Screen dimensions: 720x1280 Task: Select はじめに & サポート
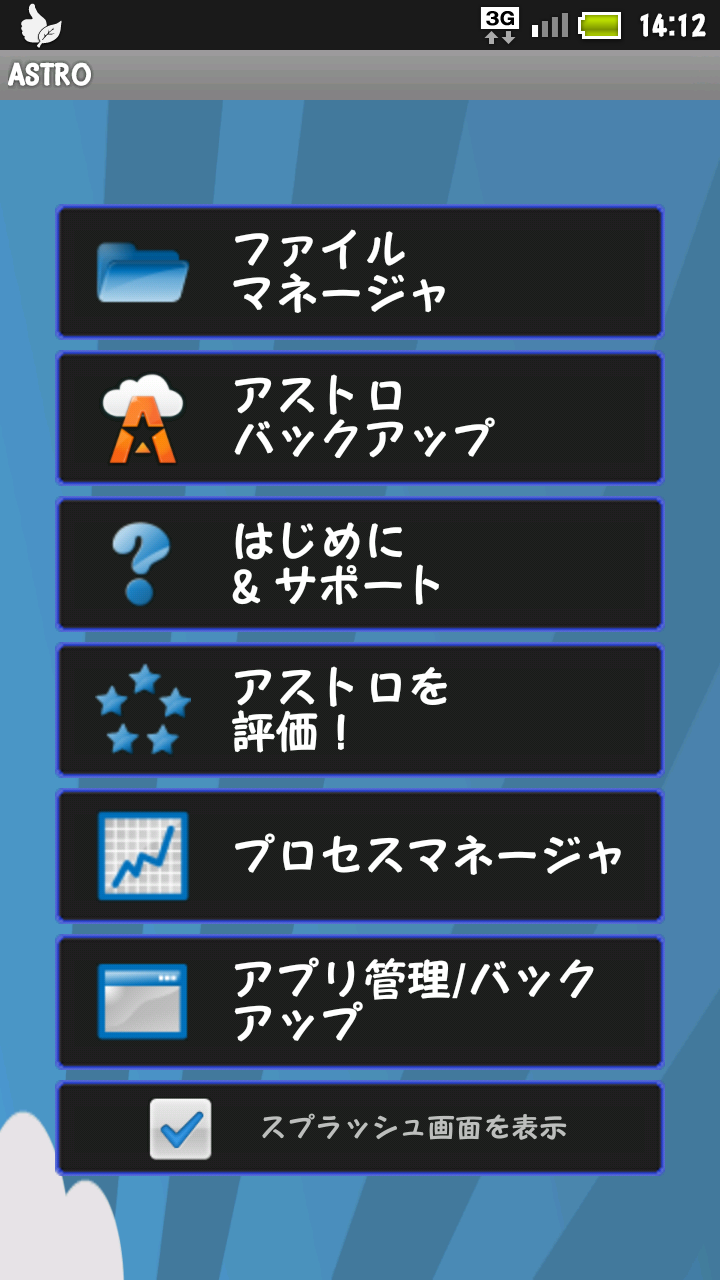pyautogui.click(x=360, y=563)
